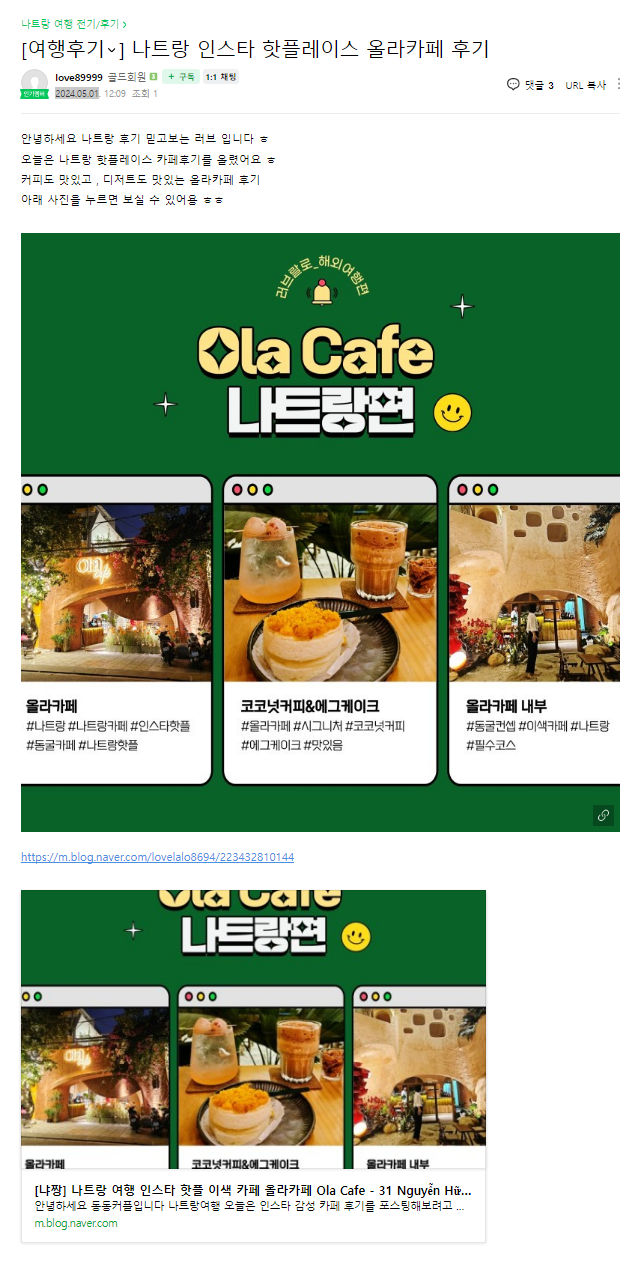Tap the link icon on the image
Screen dimensions: 641x1283
(x=603, y=815)
